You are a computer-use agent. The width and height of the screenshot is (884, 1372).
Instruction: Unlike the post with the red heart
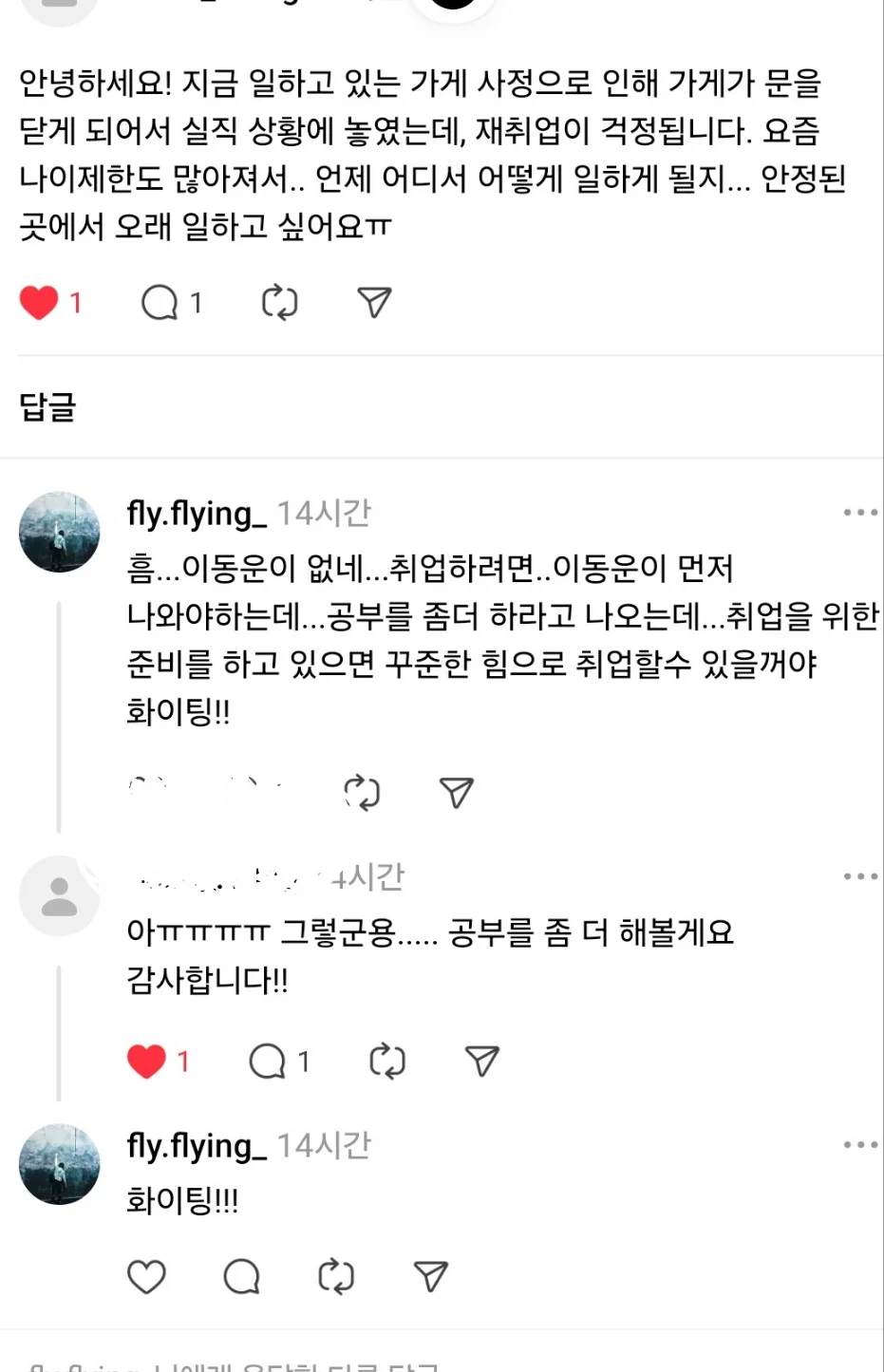pos(37,301)
